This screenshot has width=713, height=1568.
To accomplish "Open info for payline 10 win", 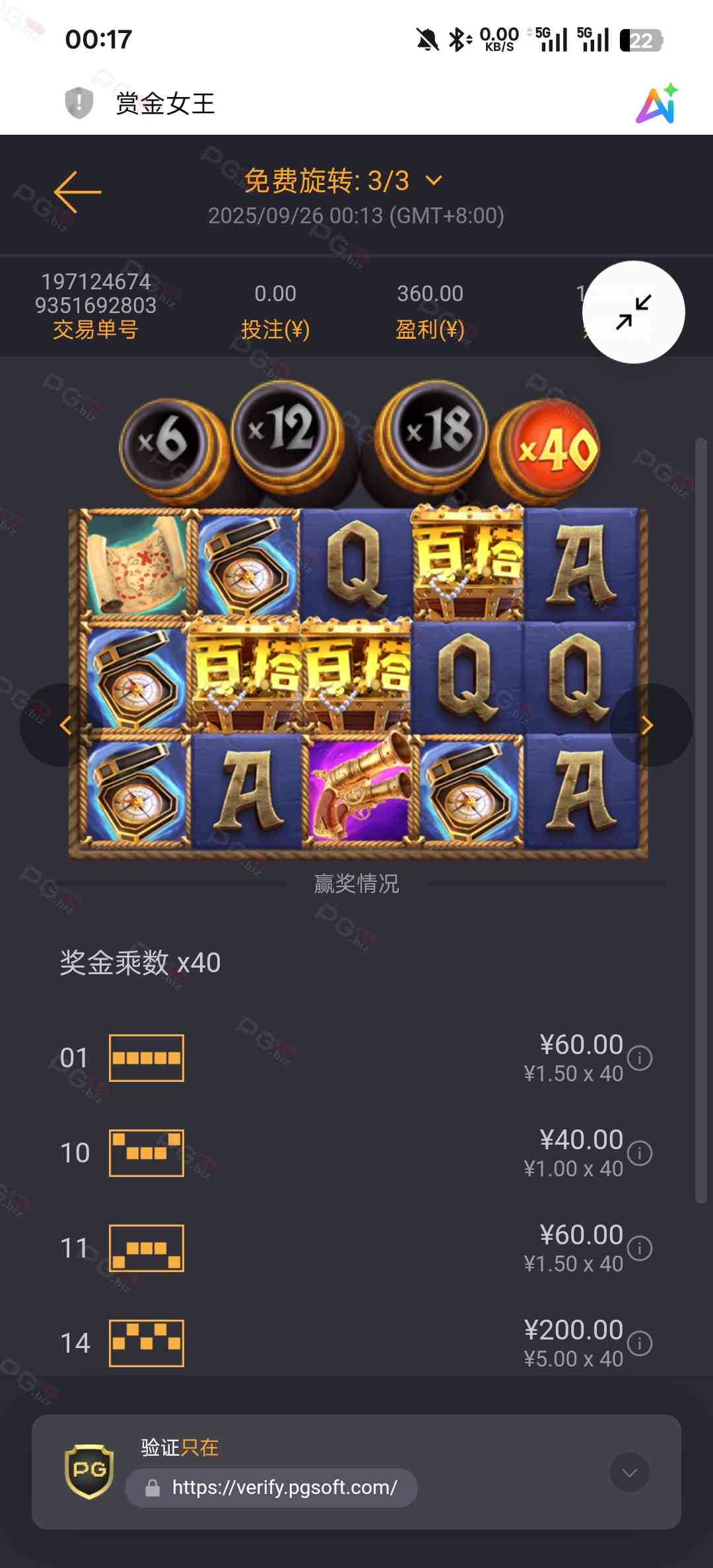I will click(x=640, y=1153).
